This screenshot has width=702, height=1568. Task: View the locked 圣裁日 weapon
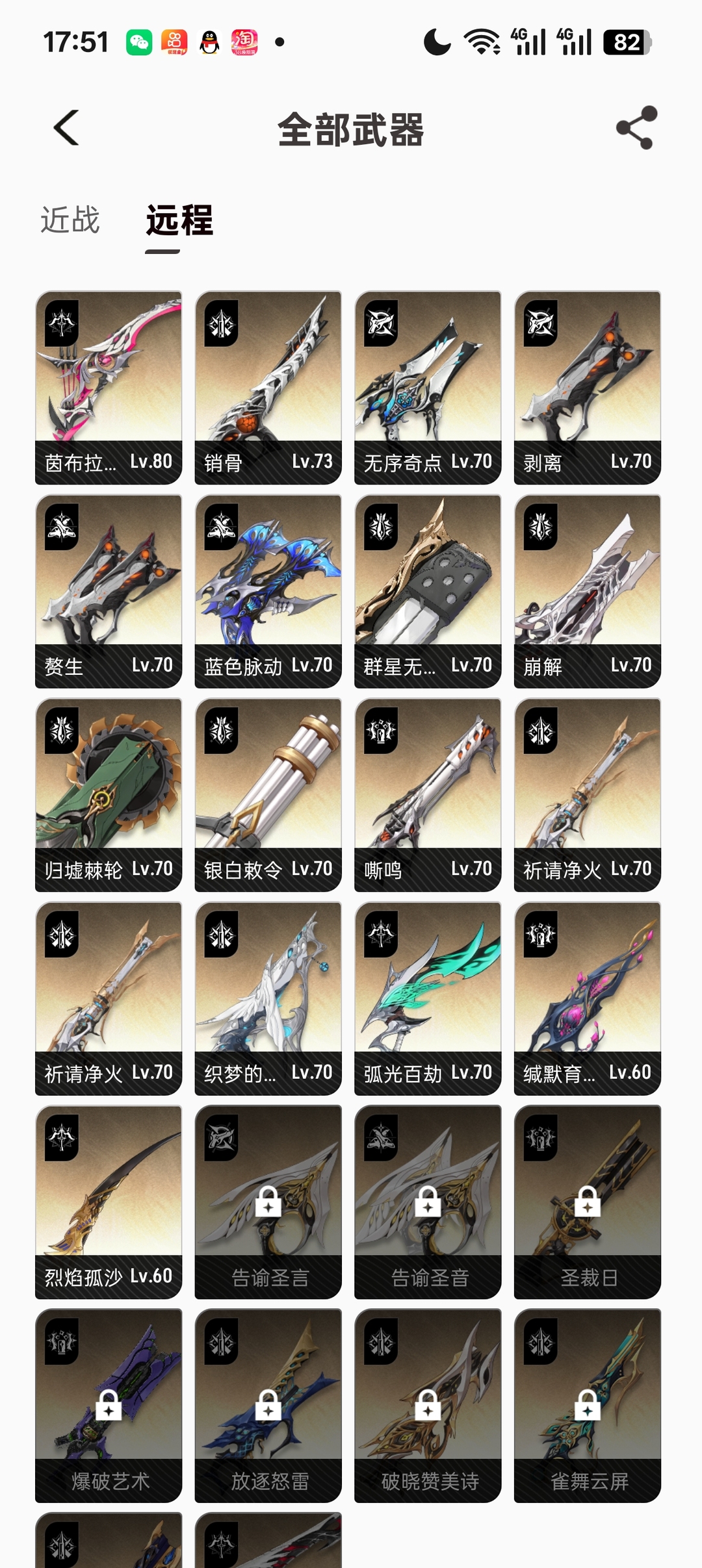click(587, 1202)
